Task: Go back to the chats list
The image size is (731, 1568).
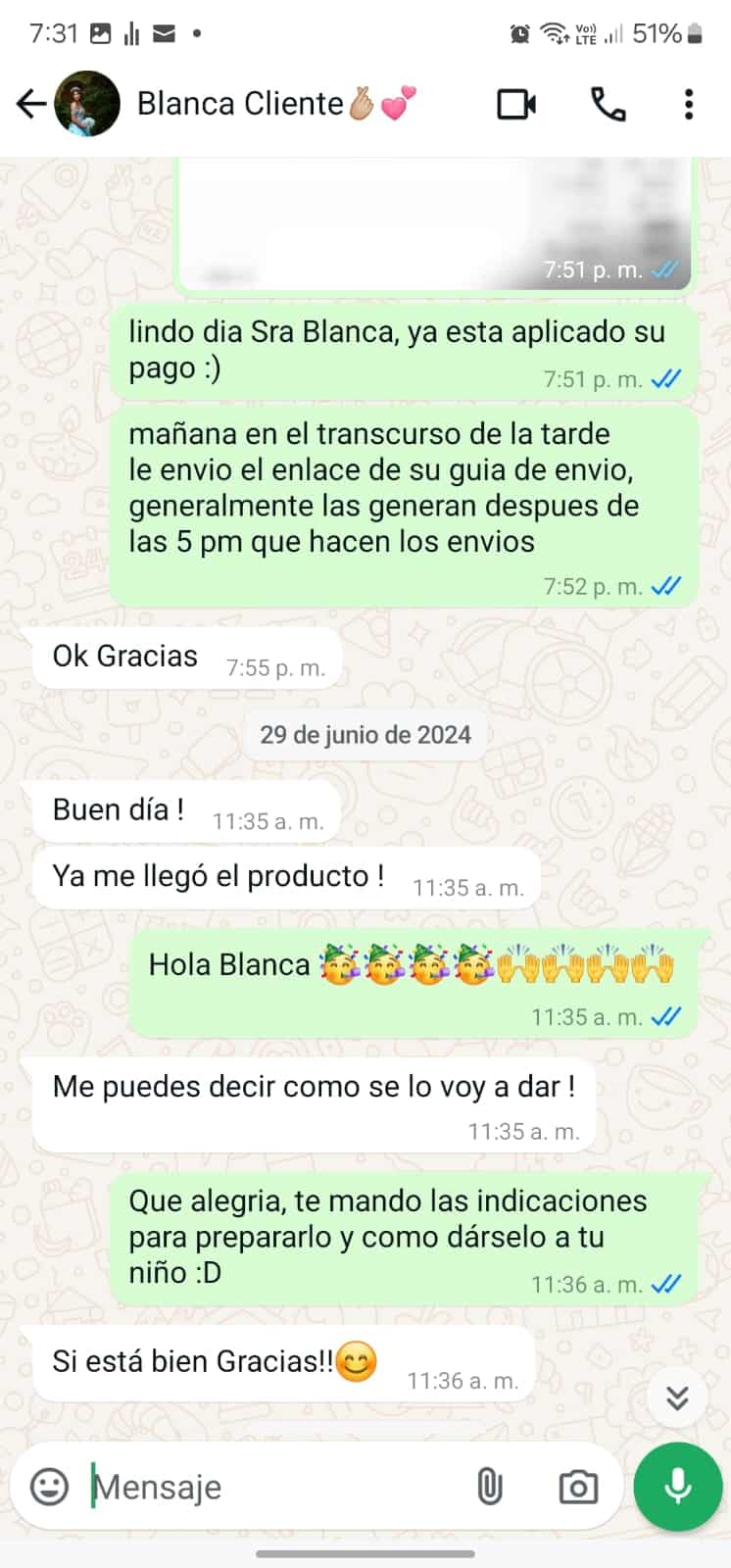Action: point(31,104)
